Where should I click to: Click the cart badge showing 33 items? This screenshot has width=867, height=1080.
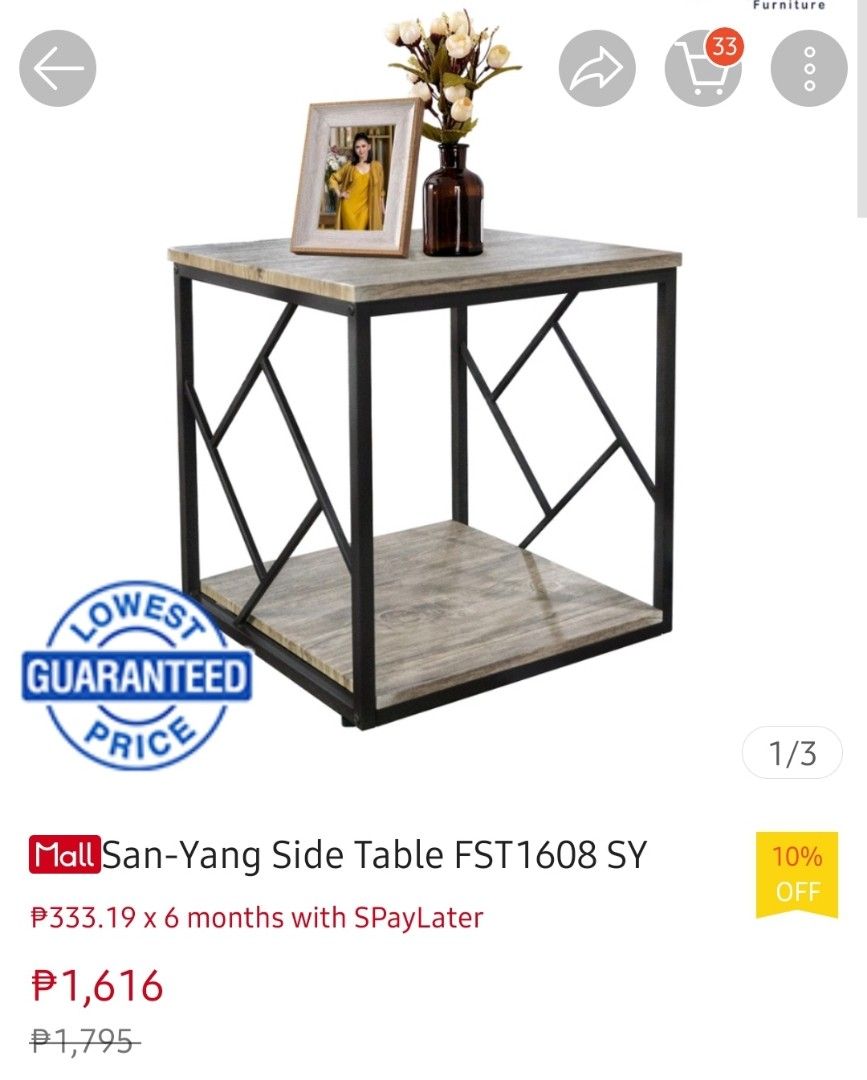[x=726, y=44]
